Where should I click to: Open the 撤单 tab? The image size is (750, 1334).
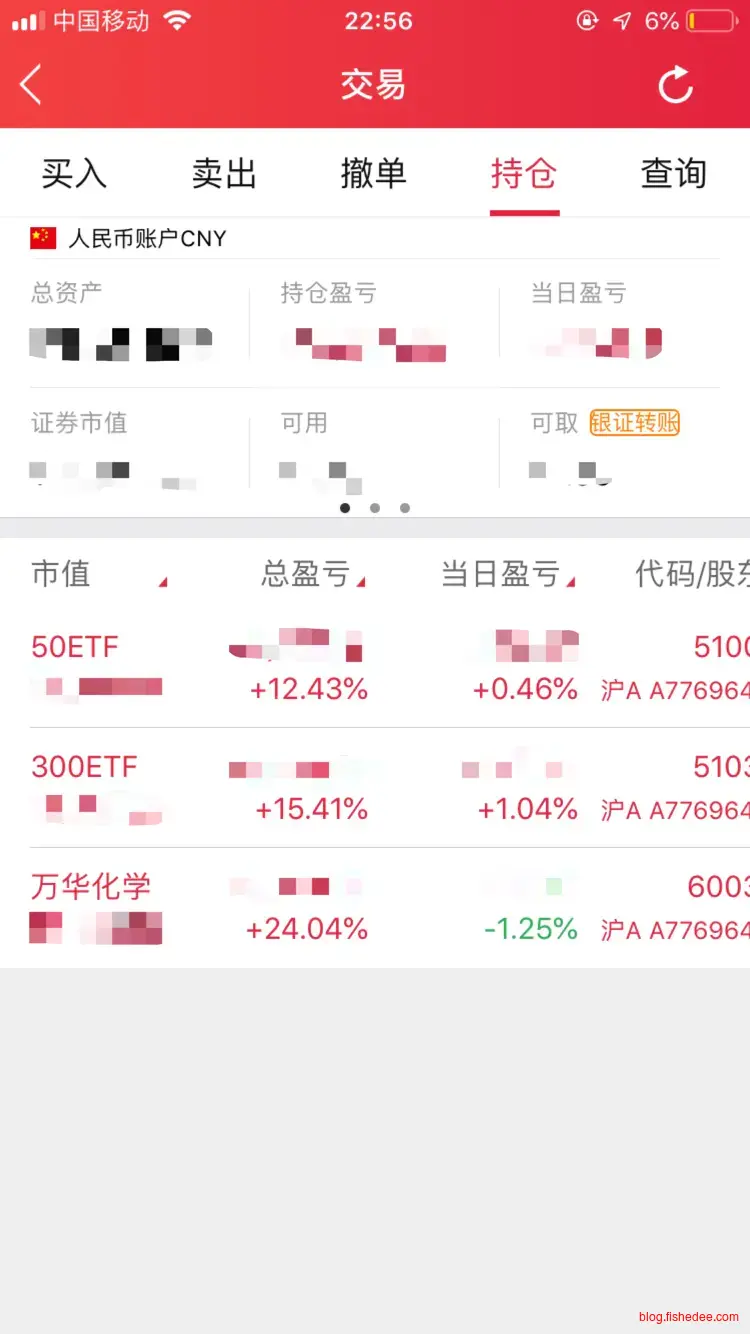tap(374, 174)
